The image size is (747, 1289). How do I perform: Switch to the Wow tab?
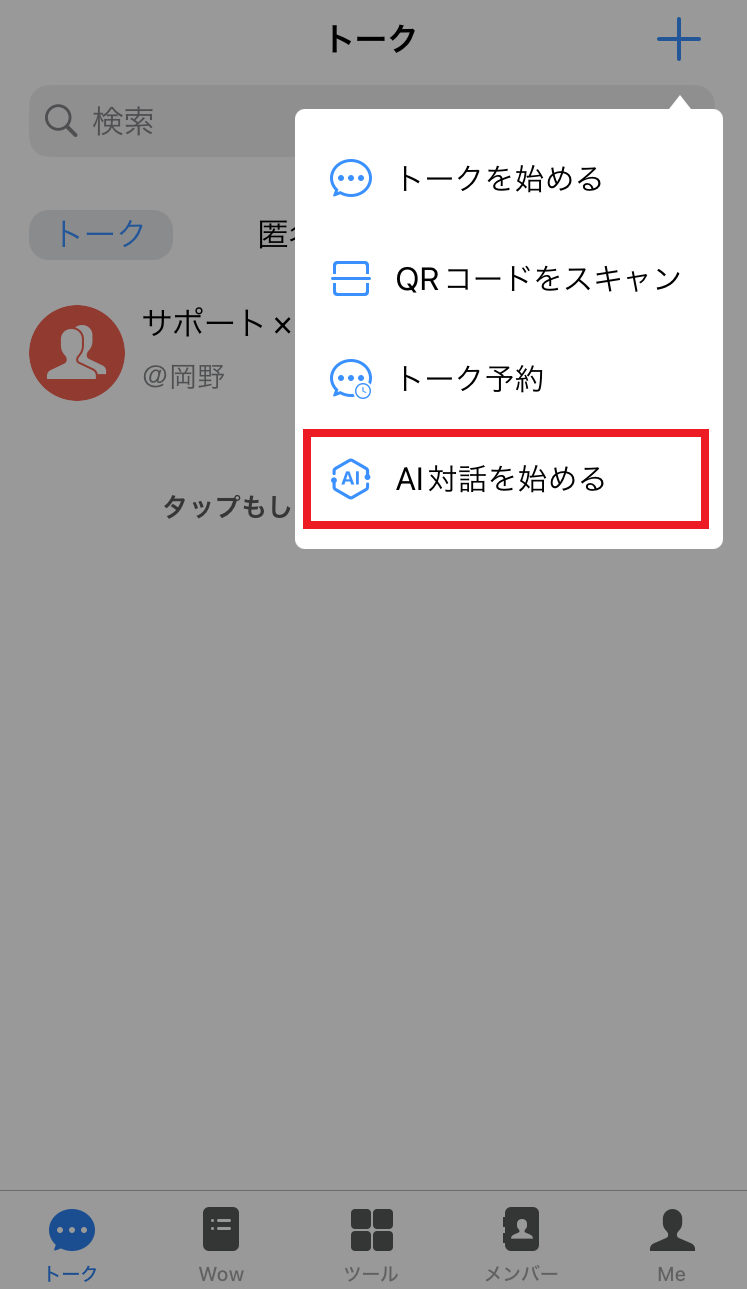(222, 1243)
